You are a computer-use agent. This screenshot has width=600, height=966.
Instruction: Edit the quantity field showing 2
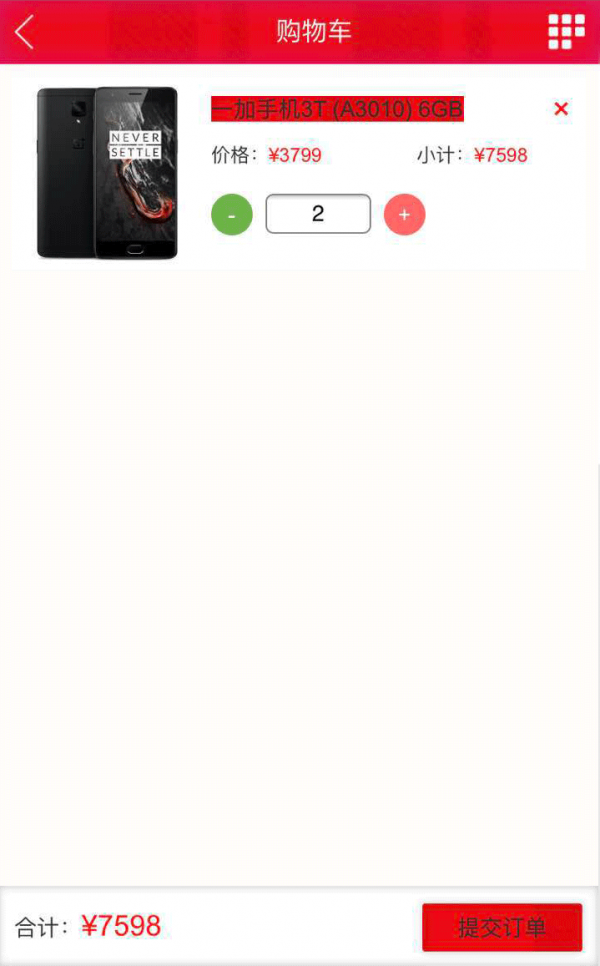tap(318, 214)
